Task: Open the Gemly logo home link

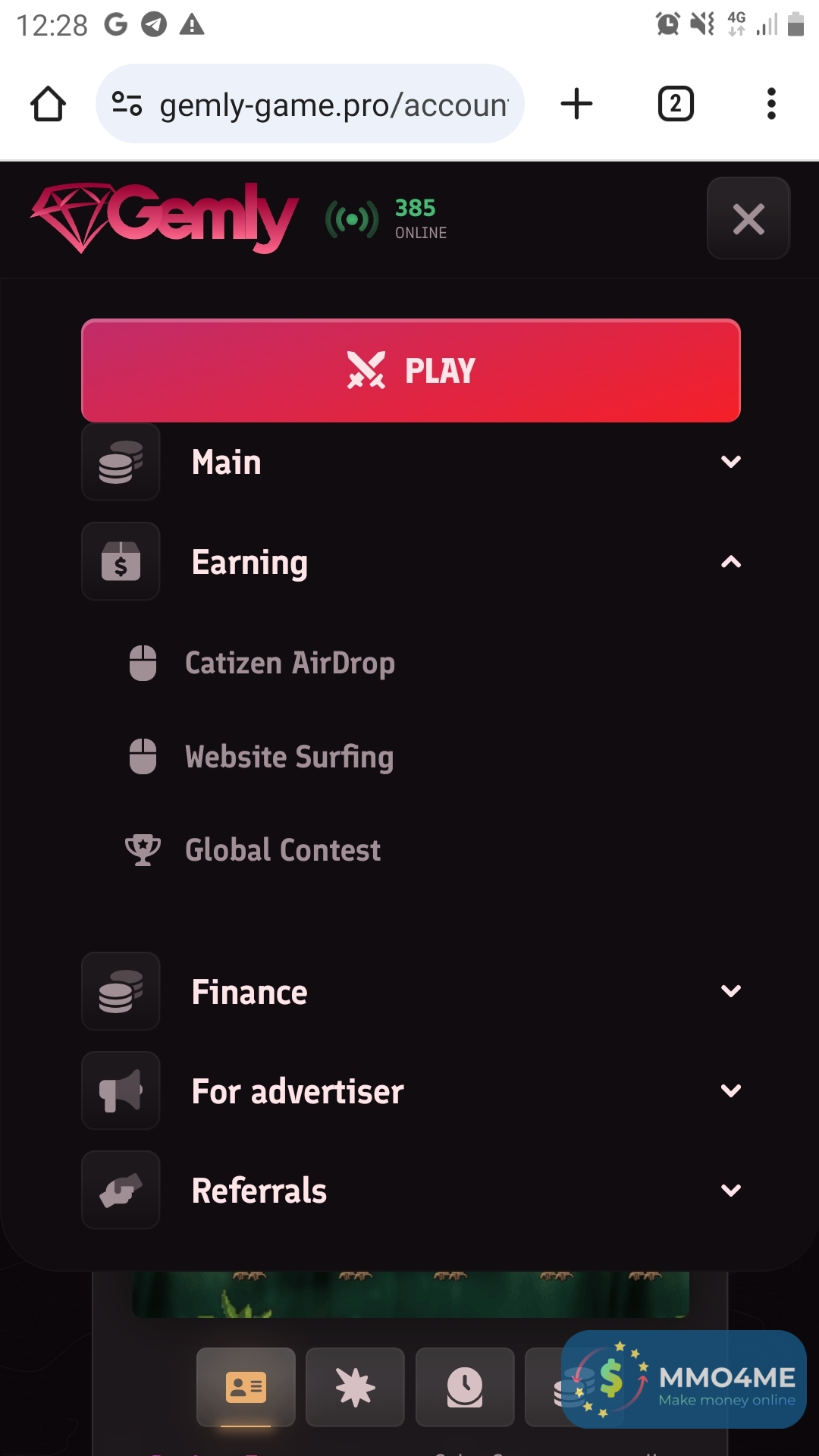Action: tap(165, 218)
